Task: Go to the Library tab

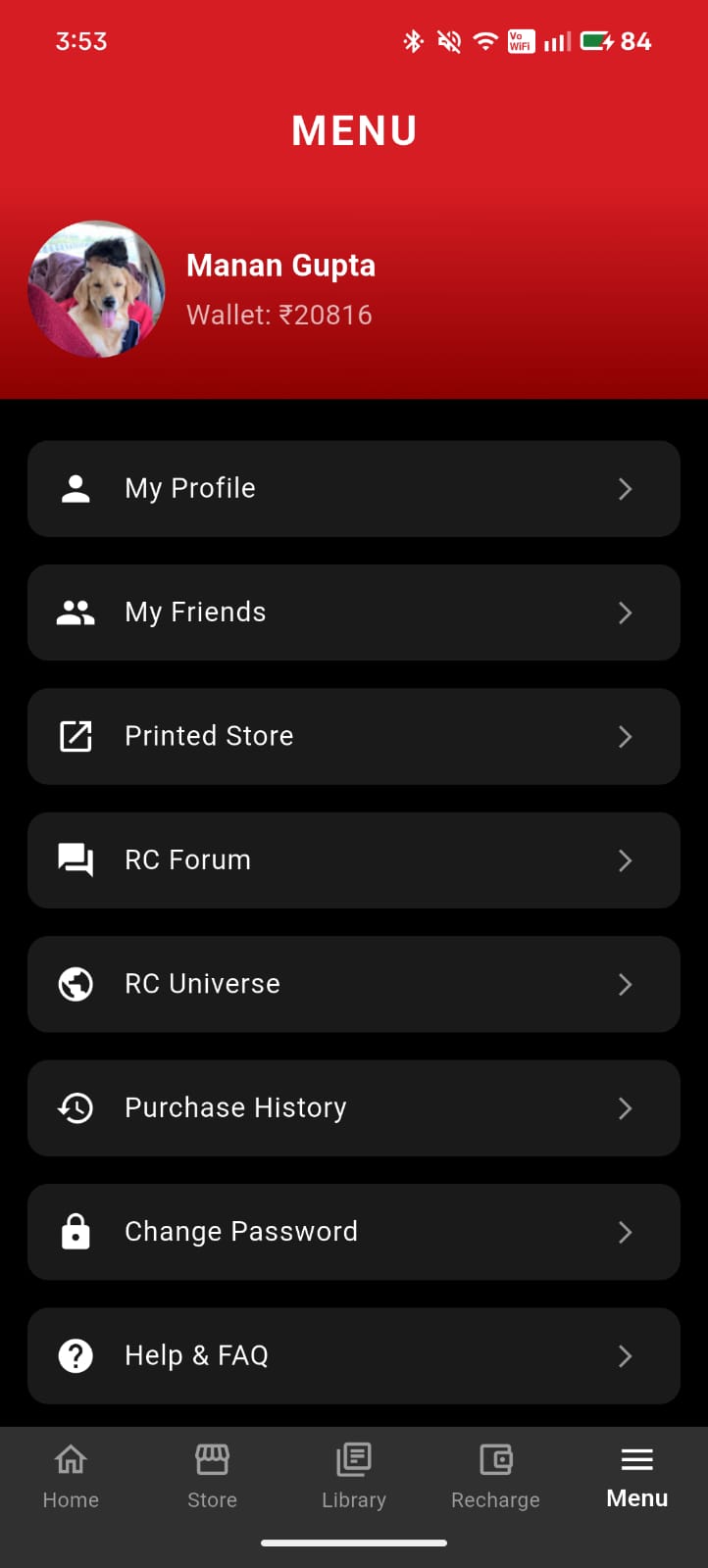Action: coord(354,1476)
